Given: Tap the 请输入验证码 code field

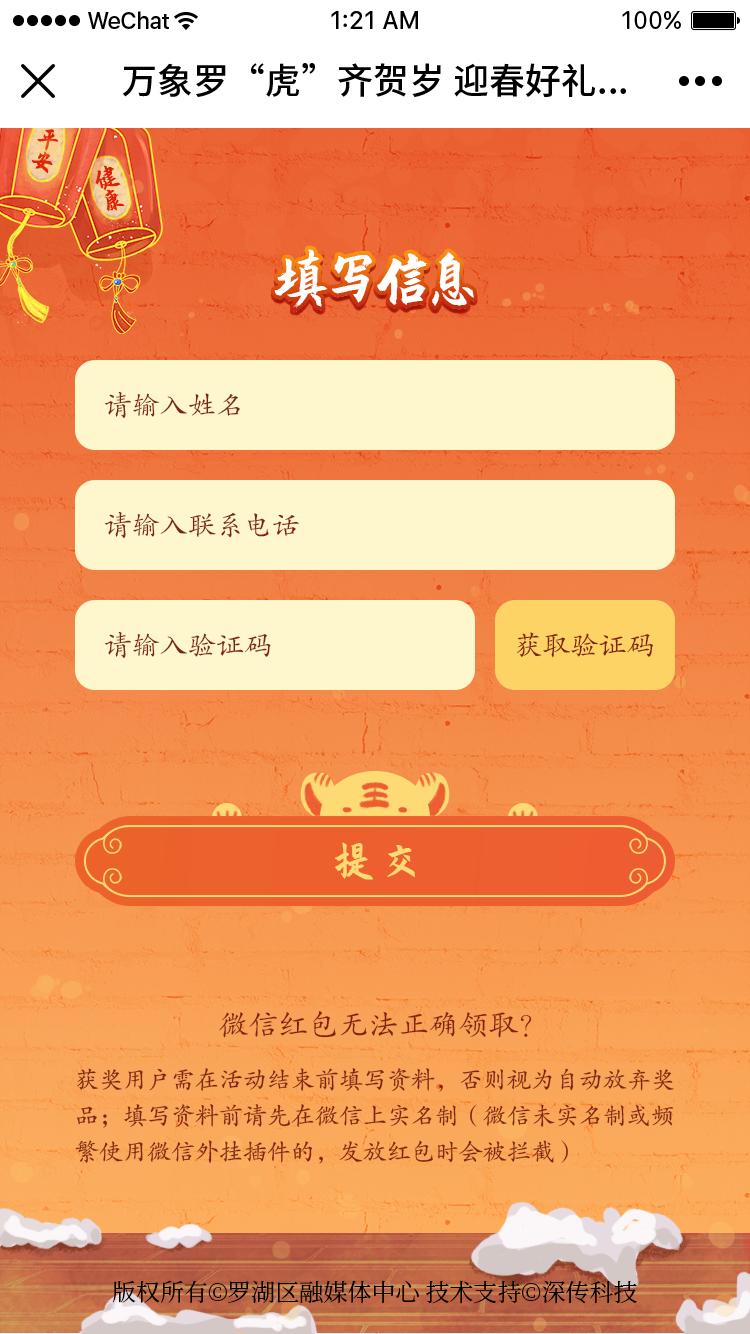Looking at the screenshot, I should 275,645.
